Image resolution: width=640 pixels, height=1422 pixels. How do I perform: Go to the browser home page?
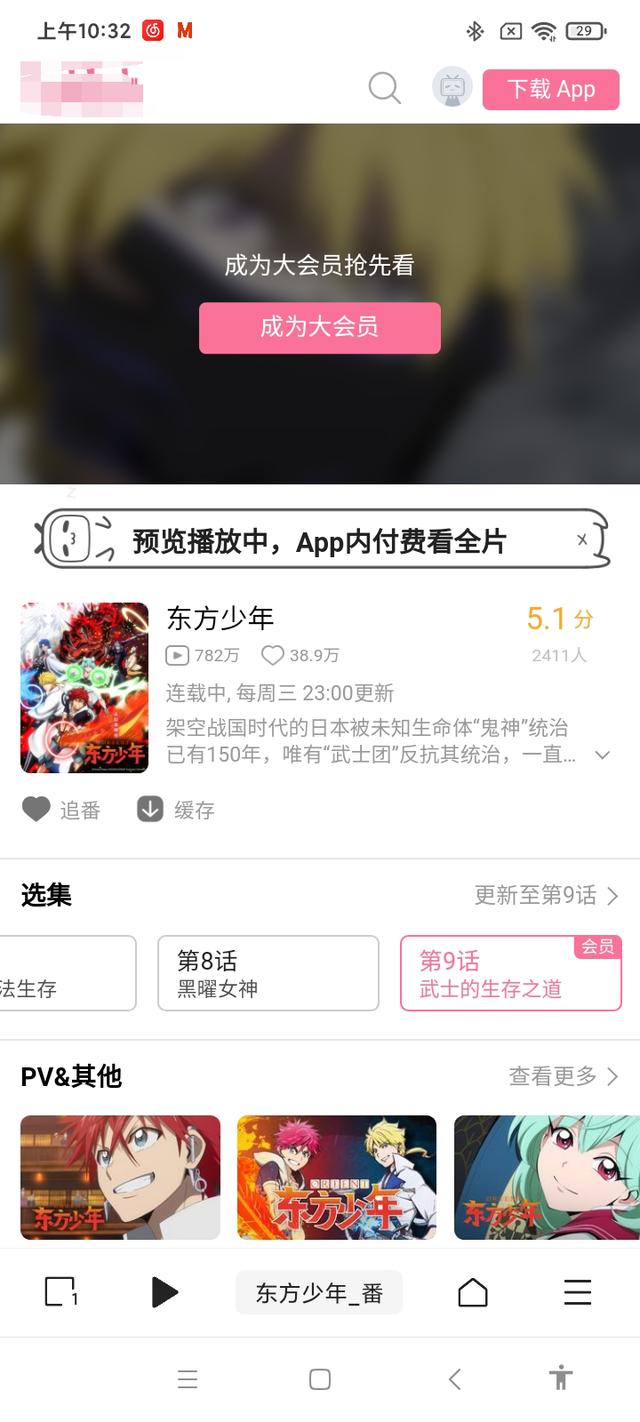473,1292
